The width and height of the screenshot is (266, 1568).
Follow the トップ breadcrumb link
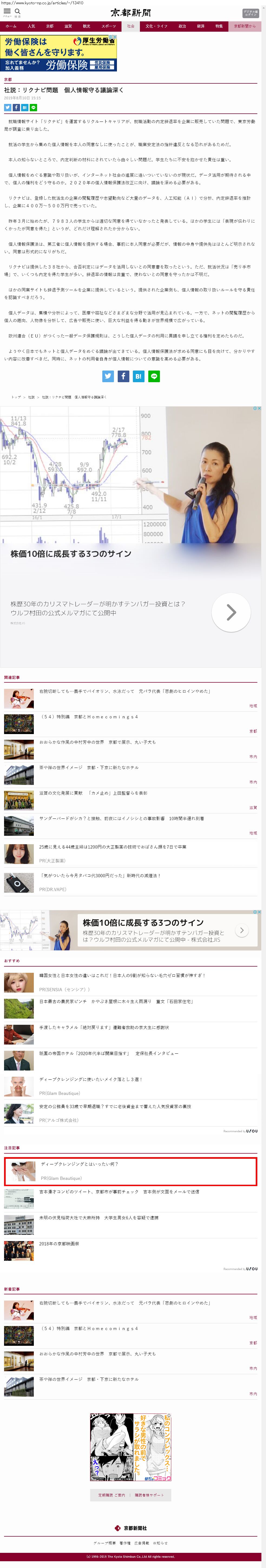pos(16,397)
